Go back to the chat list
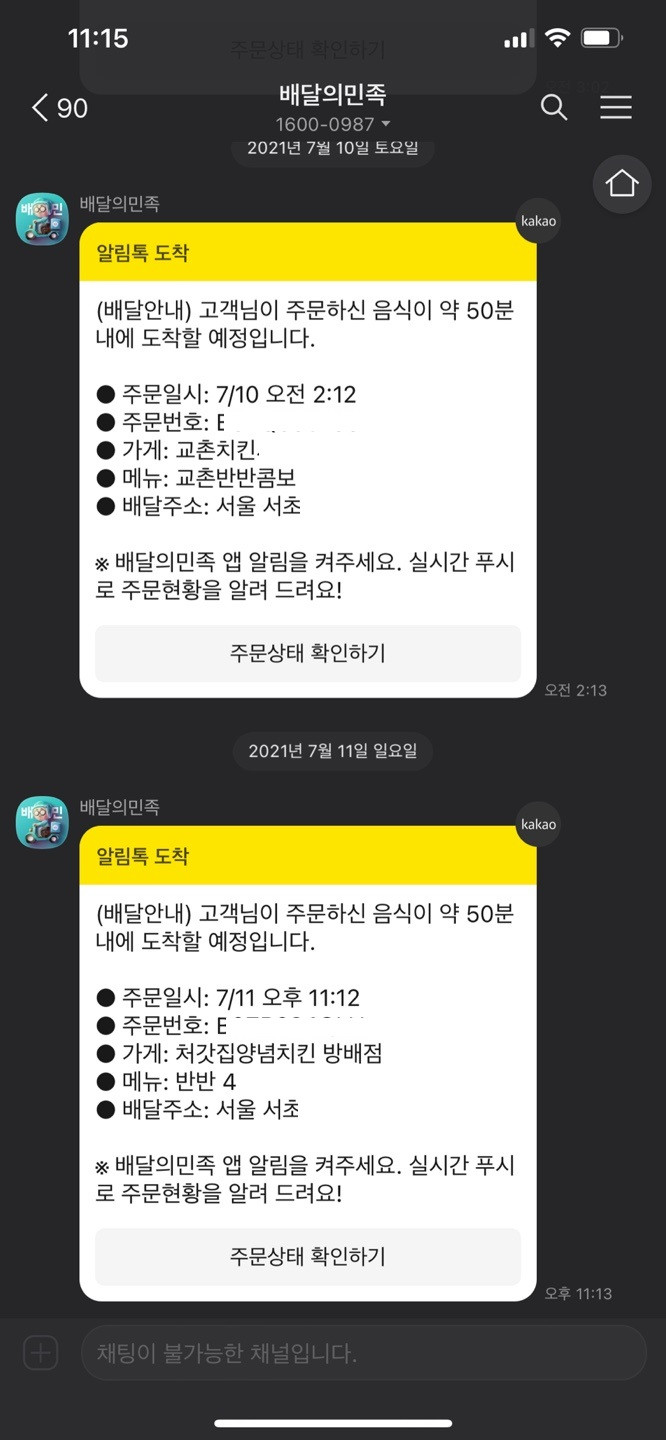The image size is (666, 1440). [58, 107]
